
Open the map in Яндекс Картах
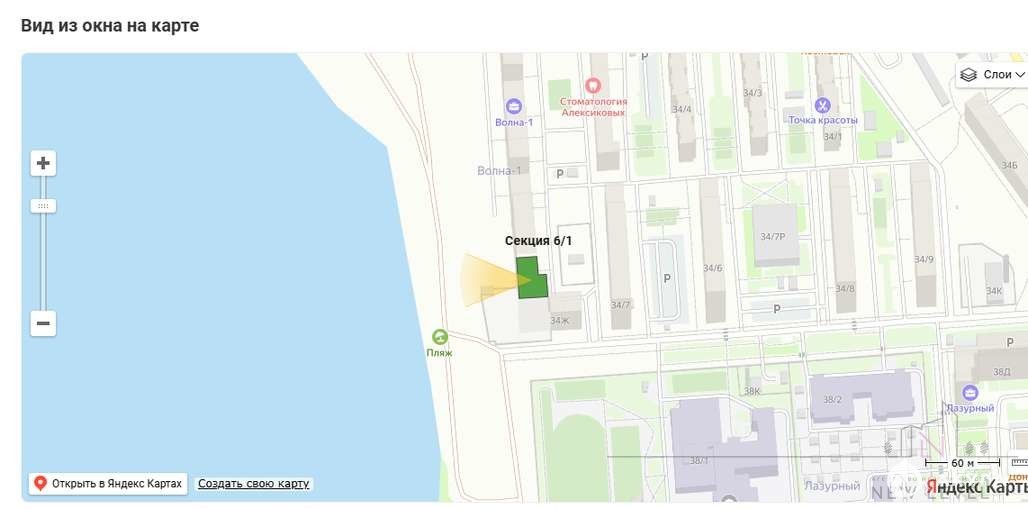pyautogui.click(x=108, y=483)
